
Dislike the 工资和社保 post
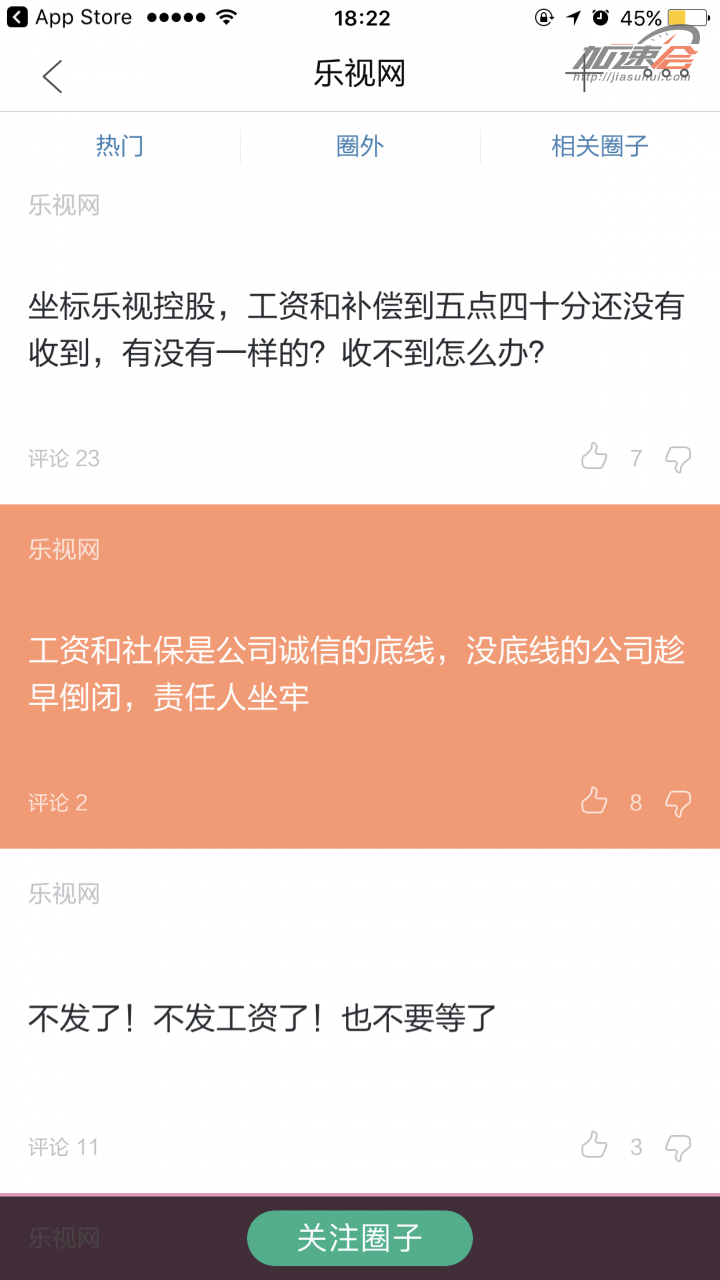[678, 802]
